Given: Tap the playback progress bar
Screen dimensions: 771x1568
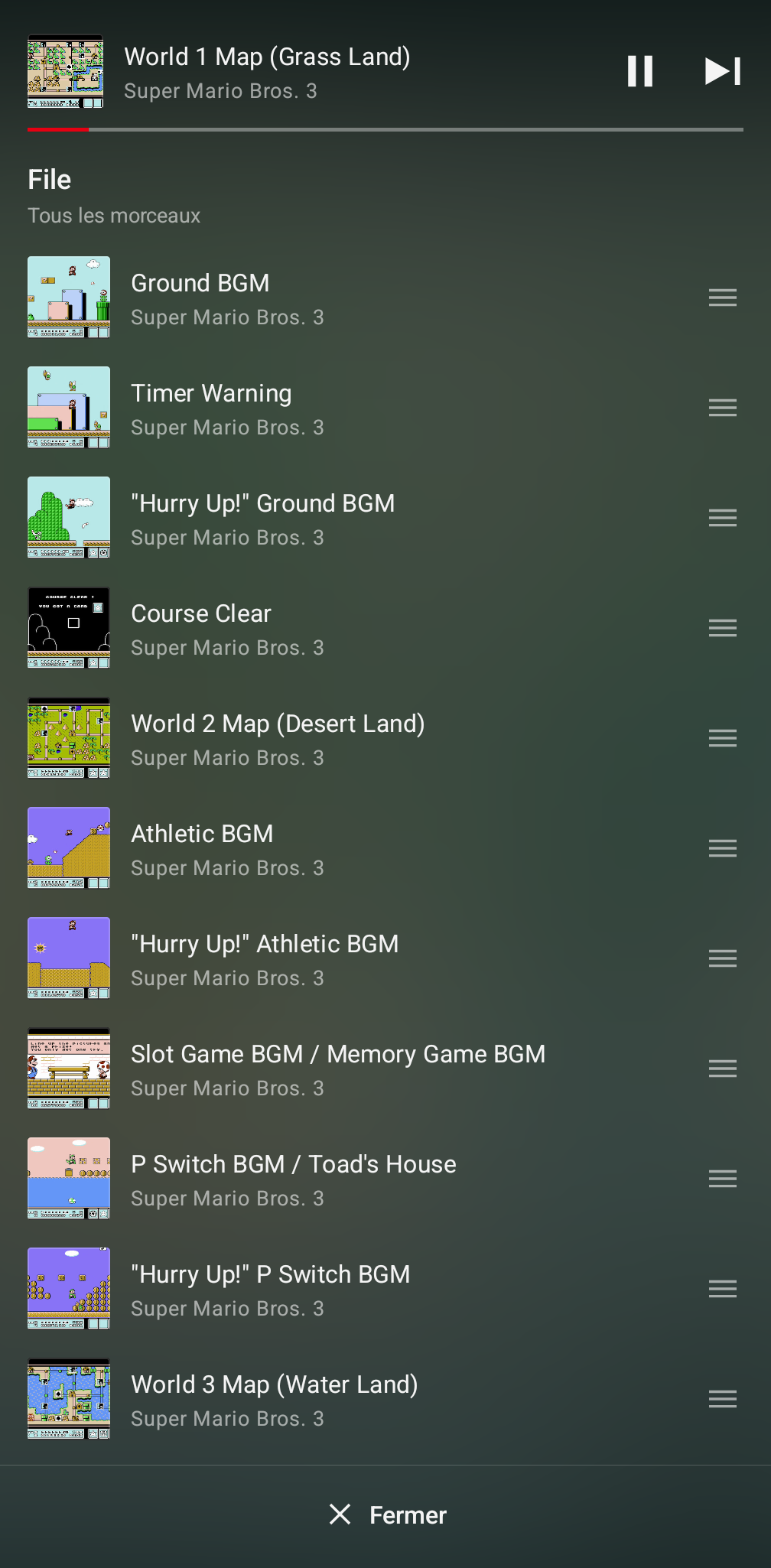Looking at the screenshot, I should coord(385,129).
